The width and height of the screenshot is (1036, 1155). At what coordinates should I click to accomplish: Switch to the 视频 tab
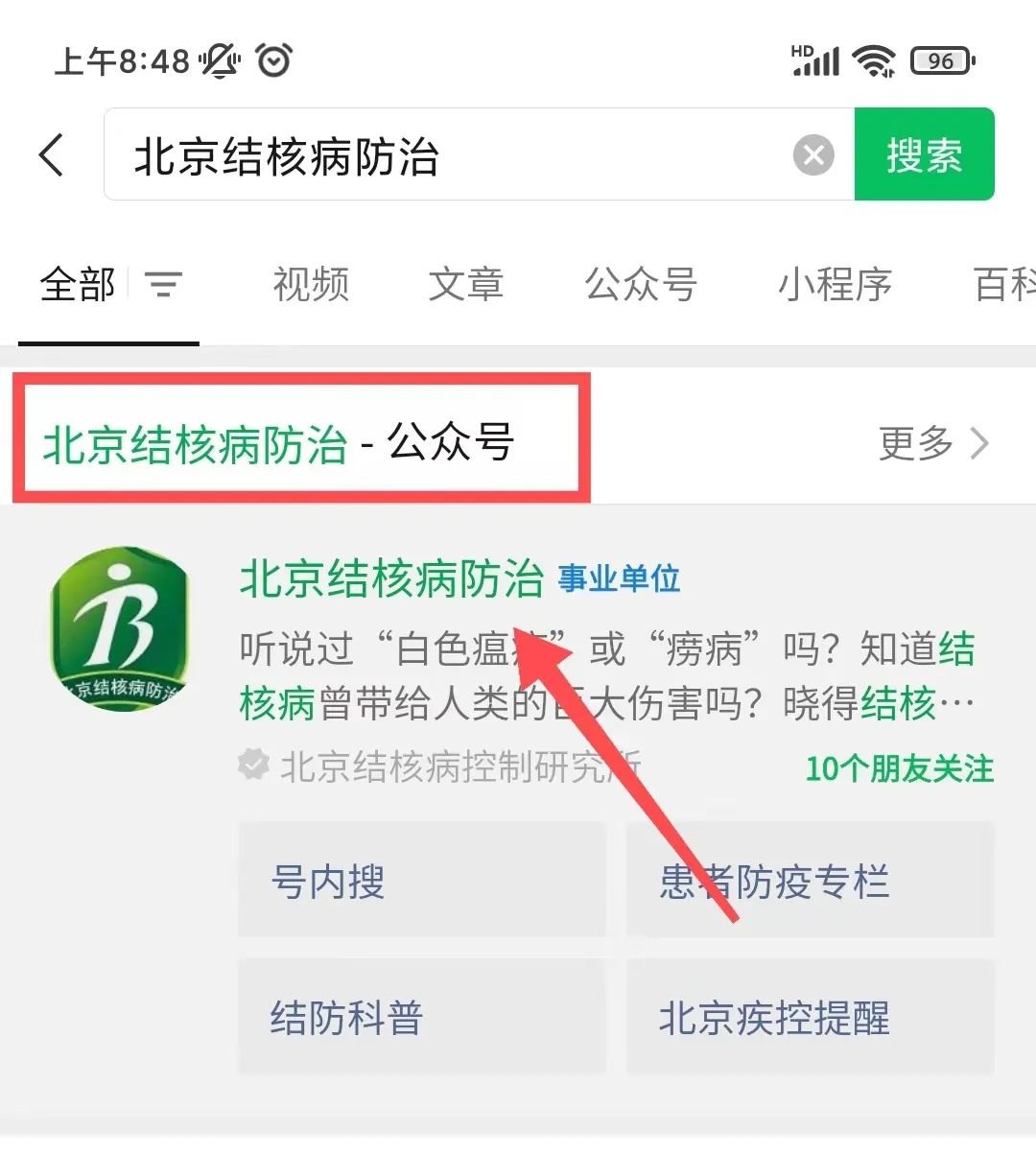(311, 285)
